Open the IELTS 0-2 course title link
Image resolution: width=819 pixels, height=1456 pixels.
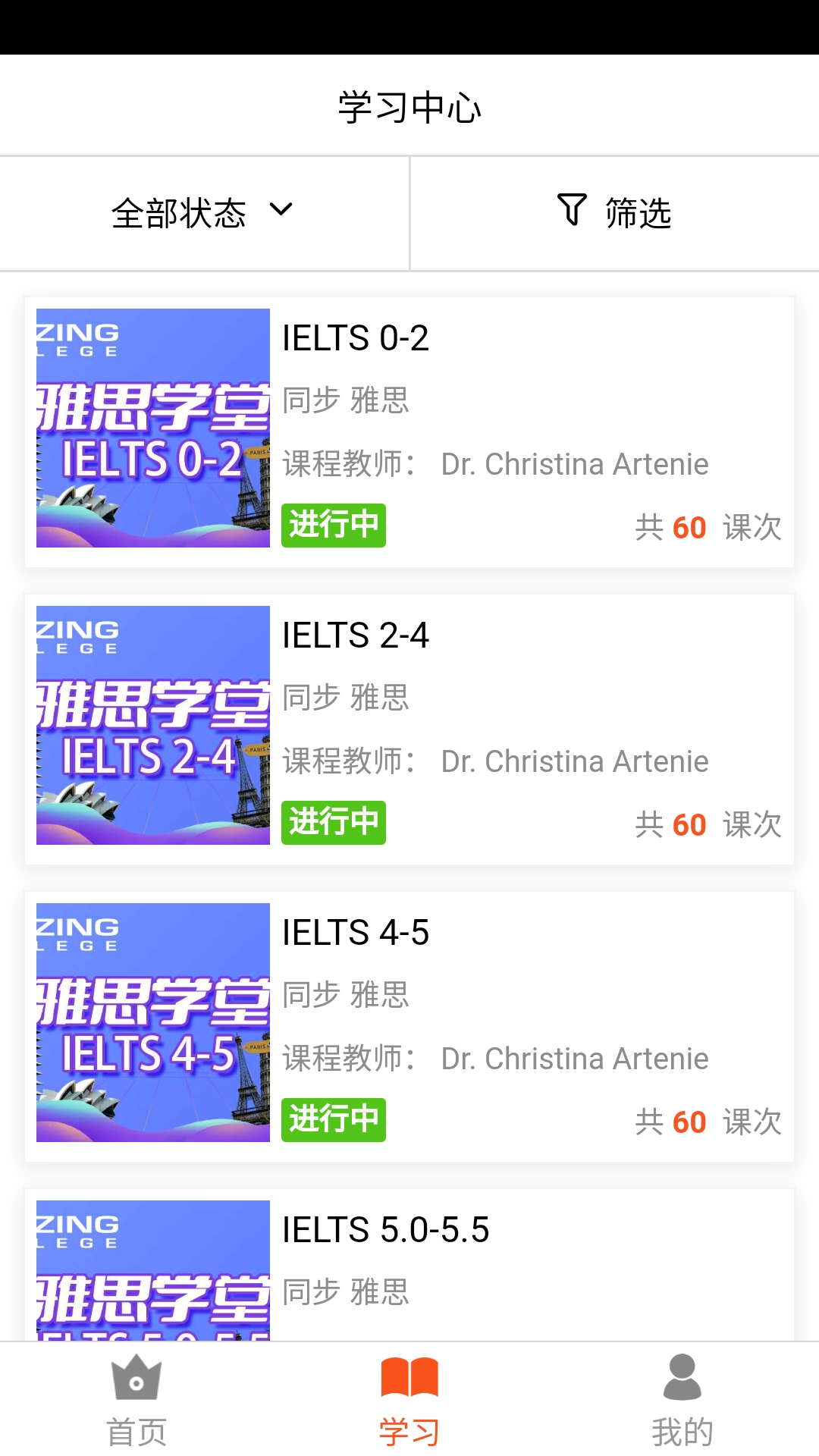point(356,339)
